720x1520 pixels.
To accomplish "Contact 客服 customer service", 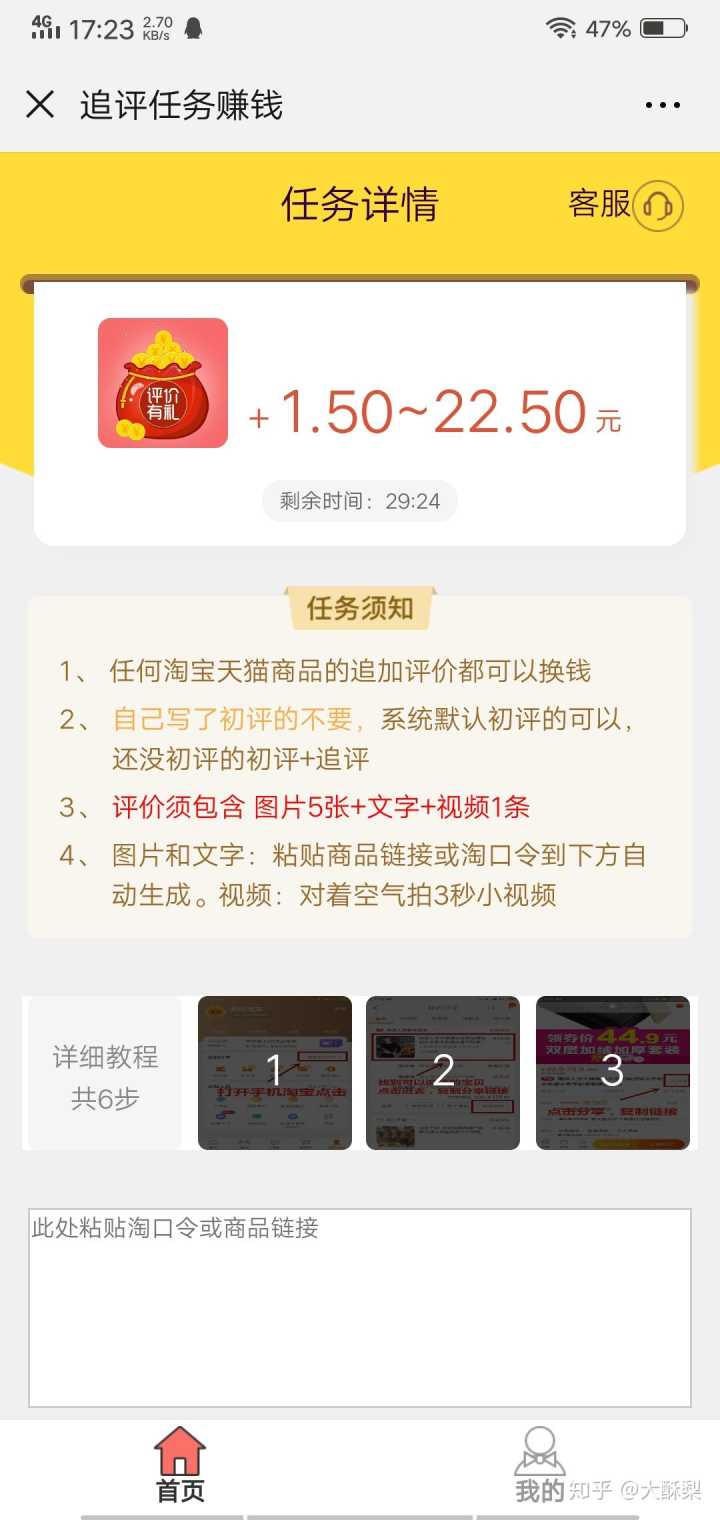I will [x=626, y=206].
